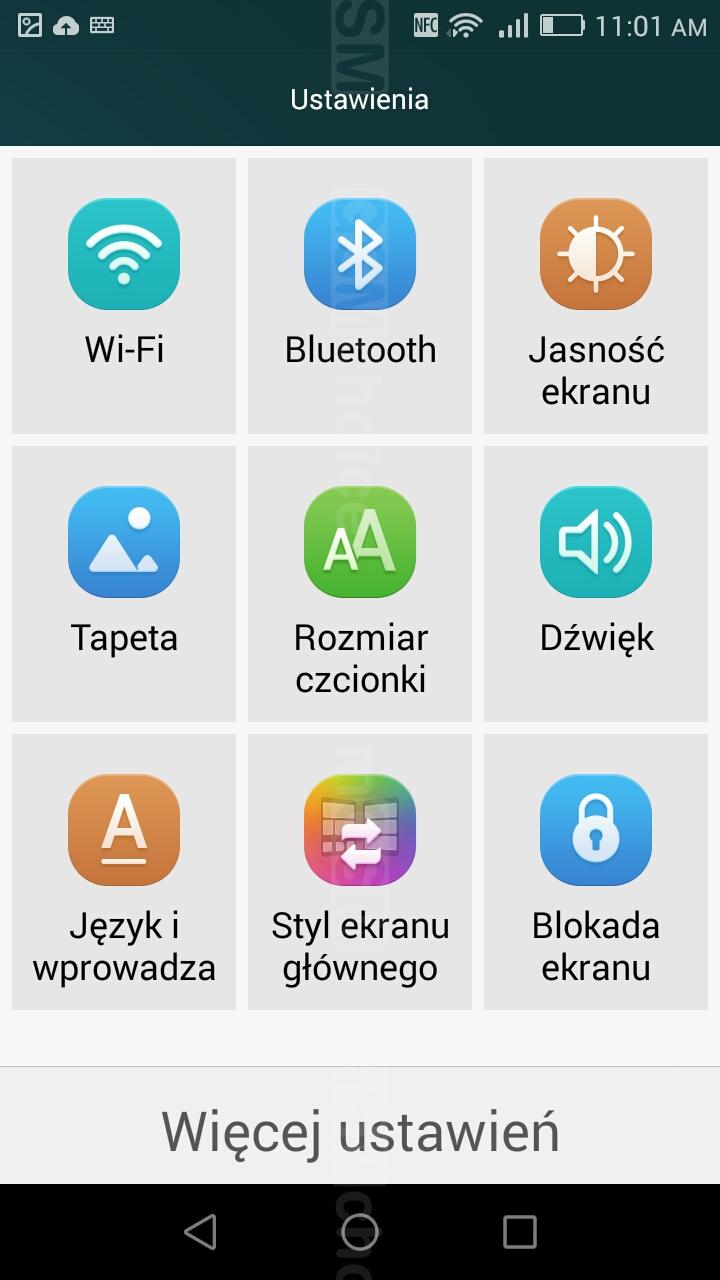The image size is (720, 1280).
Task: Open Dźwięk sound settings
Action: point(596,584)
